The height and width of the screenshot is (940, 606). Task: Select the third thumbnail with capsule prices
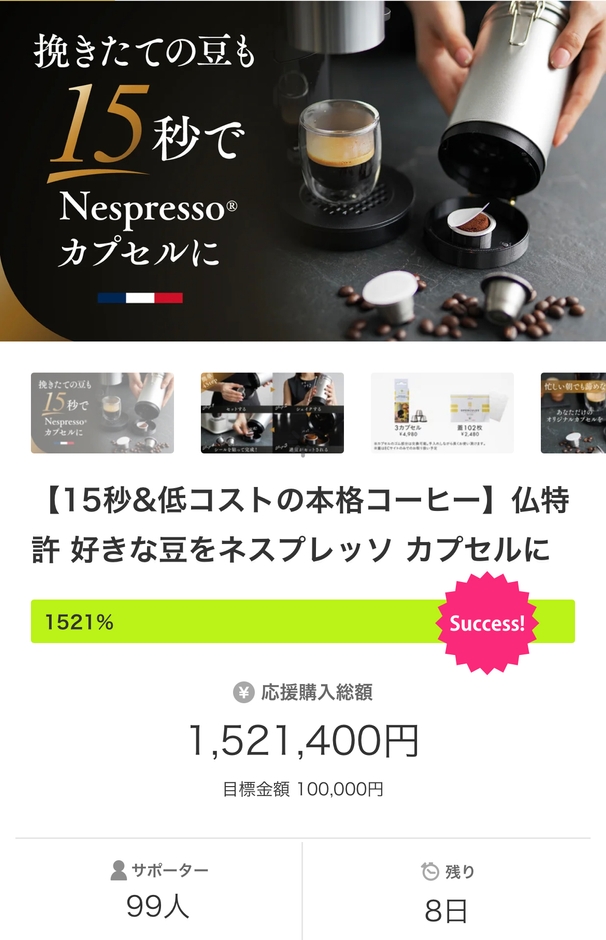(442, 413)
